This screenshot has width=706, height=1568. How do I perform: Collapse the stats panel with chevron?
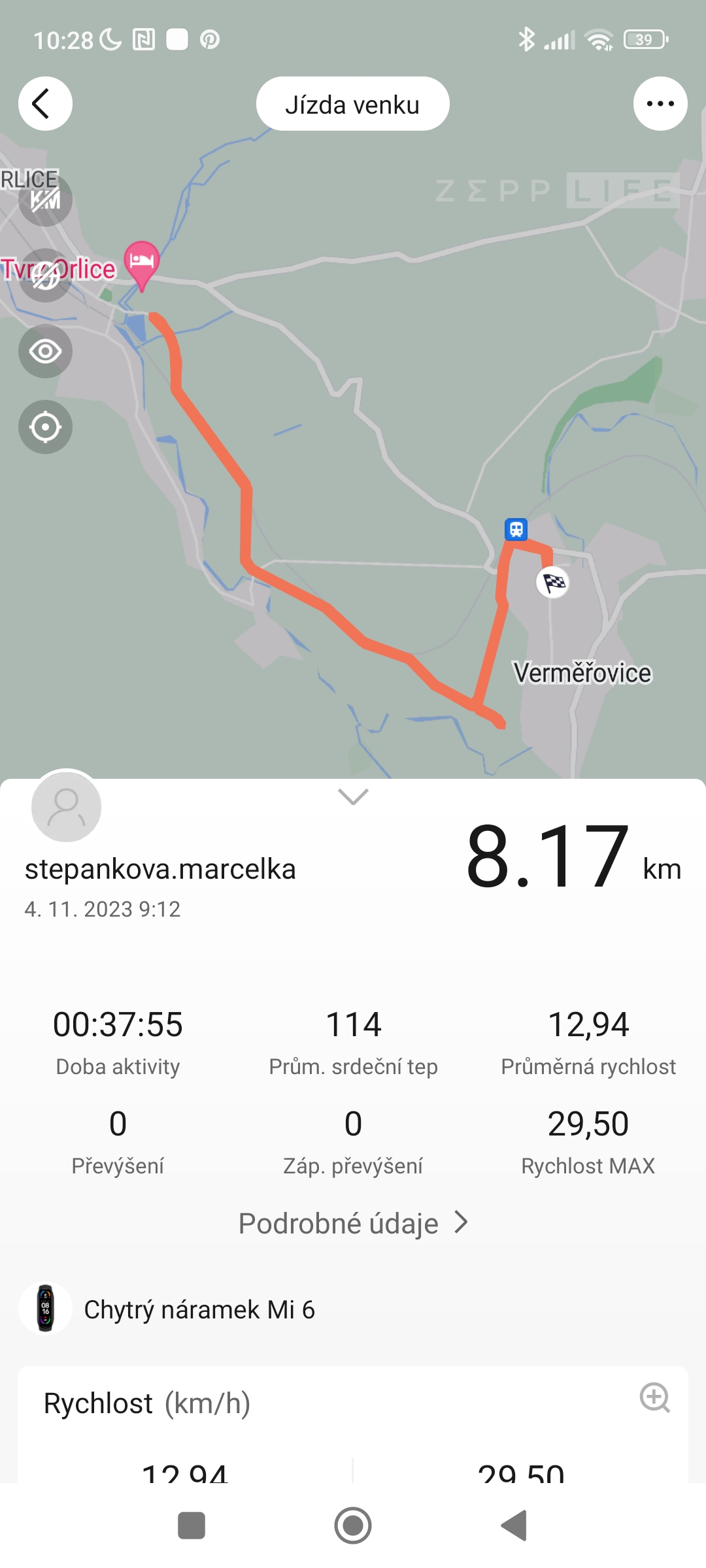click(x=353, y=796)
